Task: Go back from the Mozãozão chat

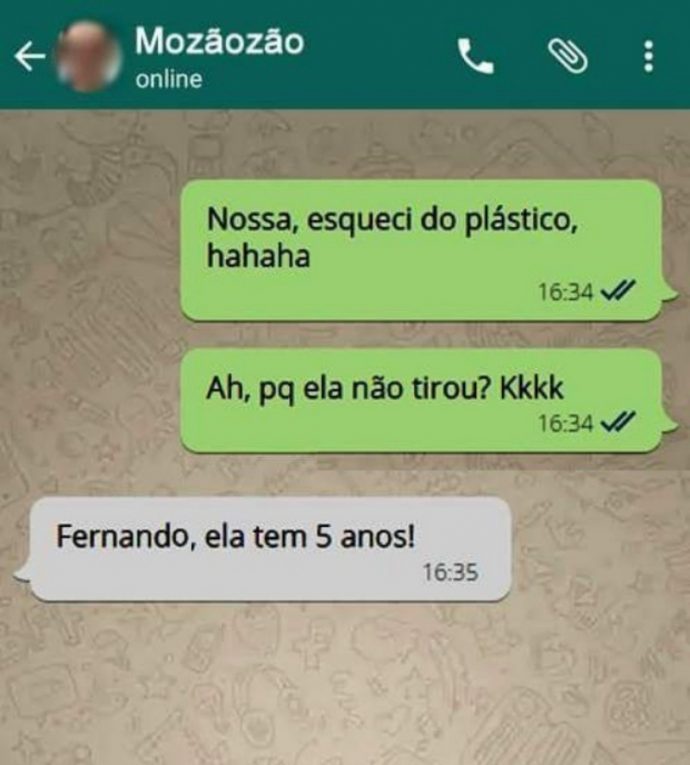Action: coord(29,57)
